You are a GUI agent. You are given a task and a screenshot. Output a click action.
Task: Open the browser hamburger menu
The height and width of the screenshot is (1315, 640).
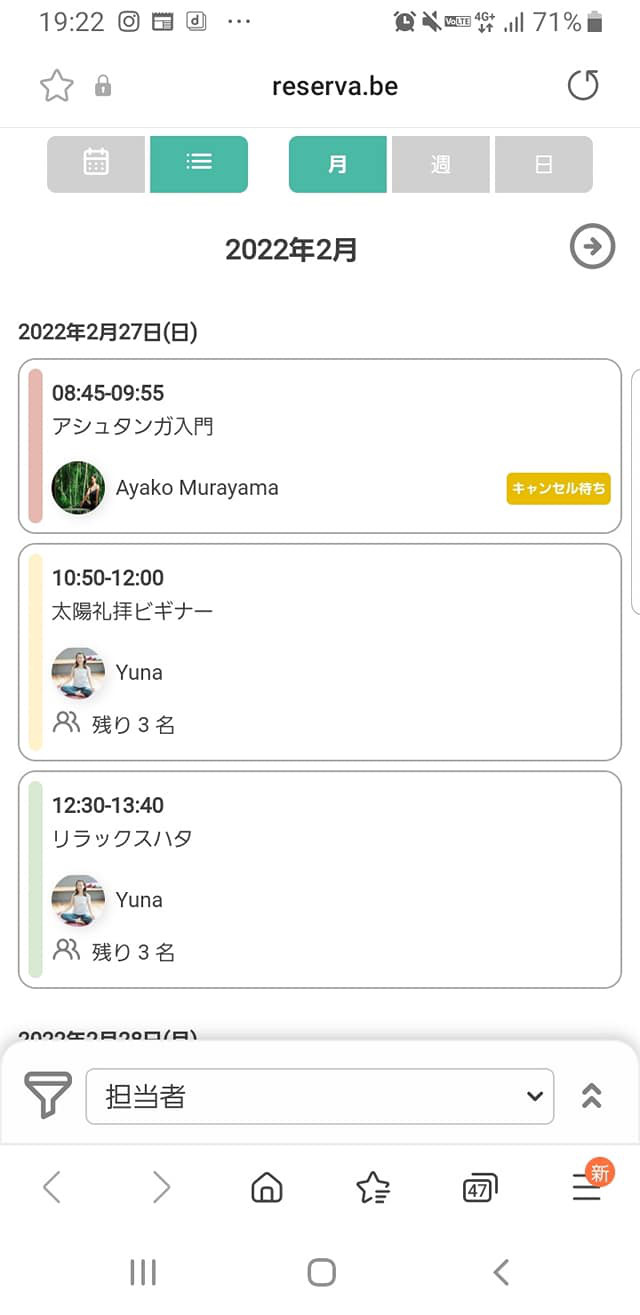pos(587,1187)
